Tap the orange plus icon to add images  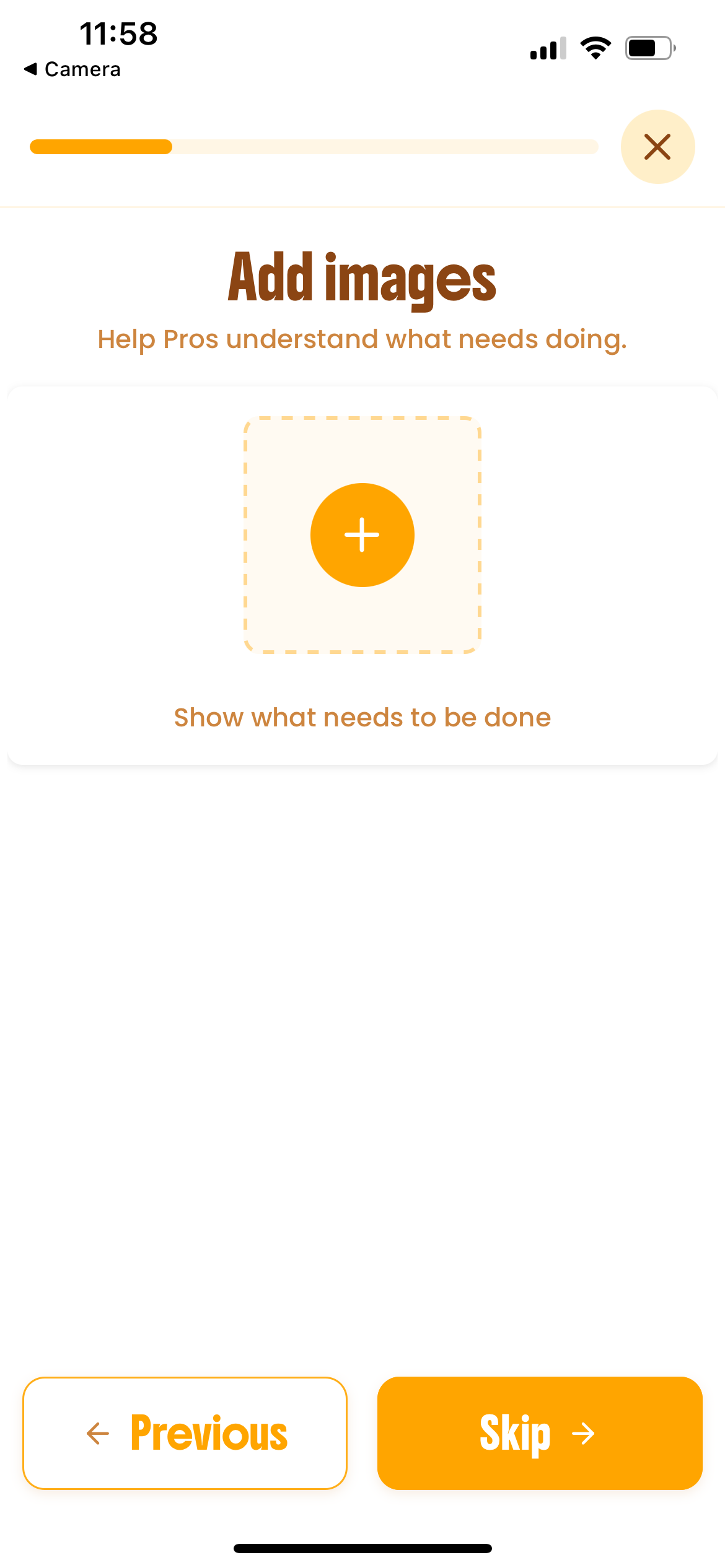[x=362, y=534]
